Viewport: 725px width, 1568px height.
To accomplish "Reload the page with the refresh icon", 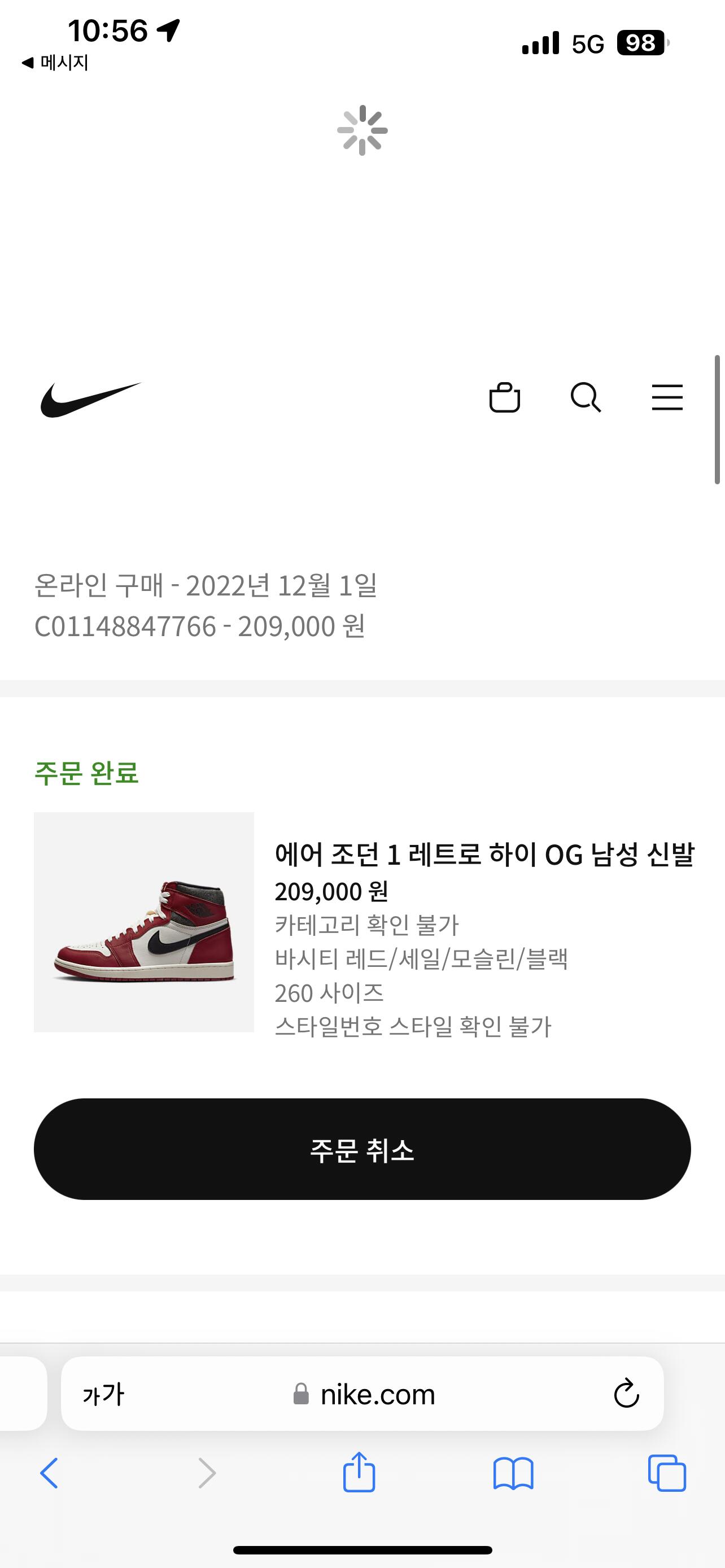I will pyautogui.click(x=626, y=1393).
